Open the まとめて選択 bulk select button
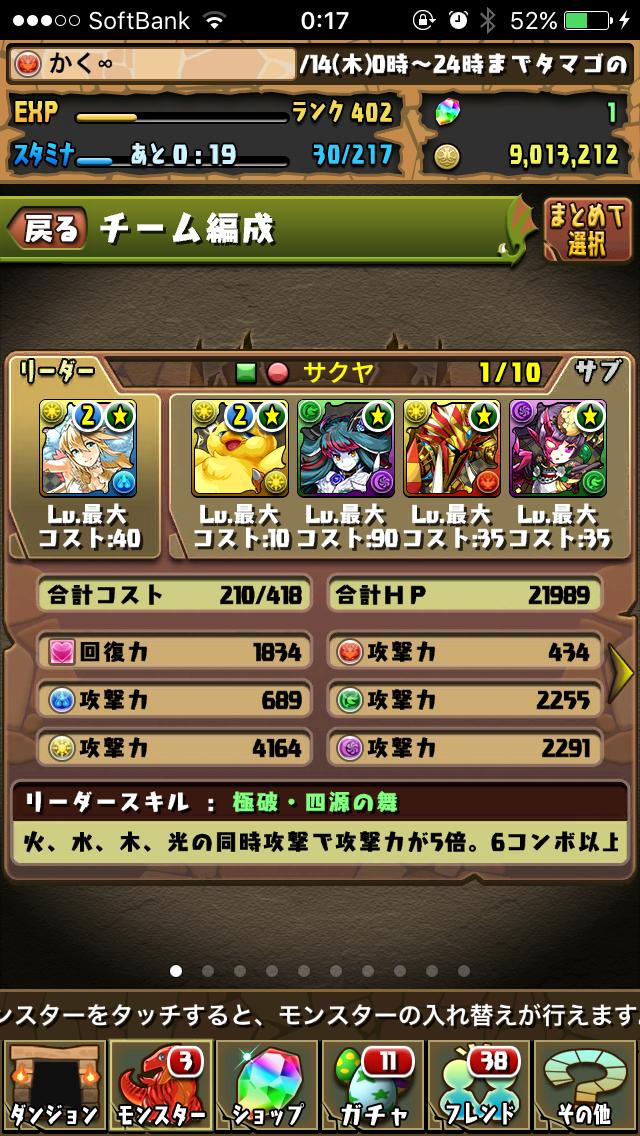The height and width of the screenshot is (1136, 640). pos(587,229)
